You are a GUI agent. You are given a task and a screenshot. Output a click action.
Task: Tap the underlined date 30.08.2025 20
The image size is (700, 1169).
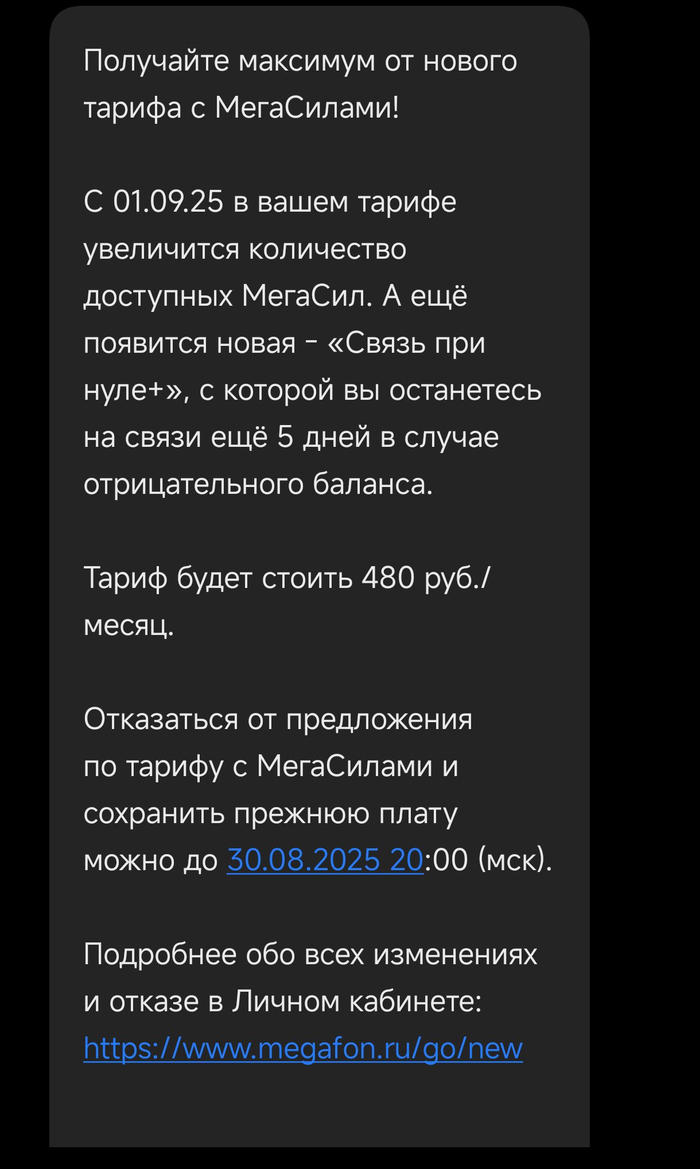(325, 860)
